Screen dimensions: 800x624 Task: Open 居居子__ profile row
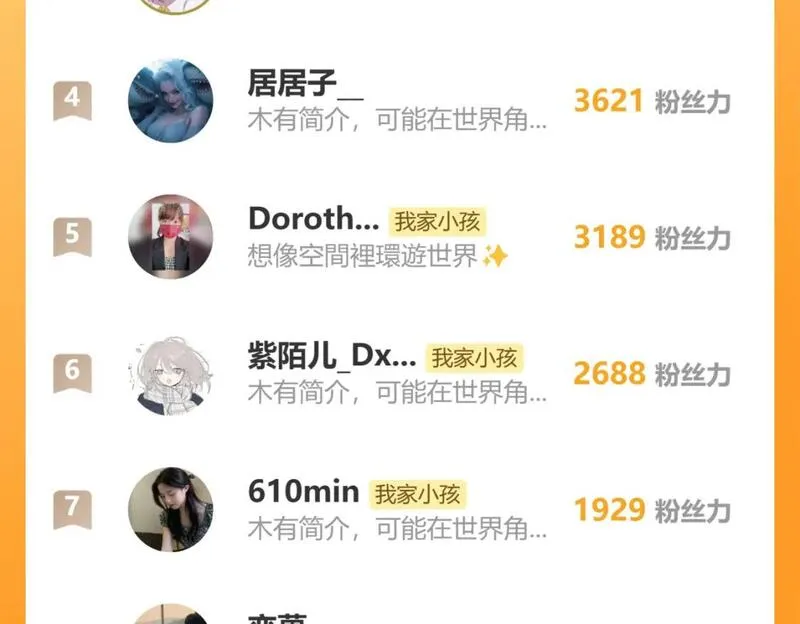tap(400, 101)
